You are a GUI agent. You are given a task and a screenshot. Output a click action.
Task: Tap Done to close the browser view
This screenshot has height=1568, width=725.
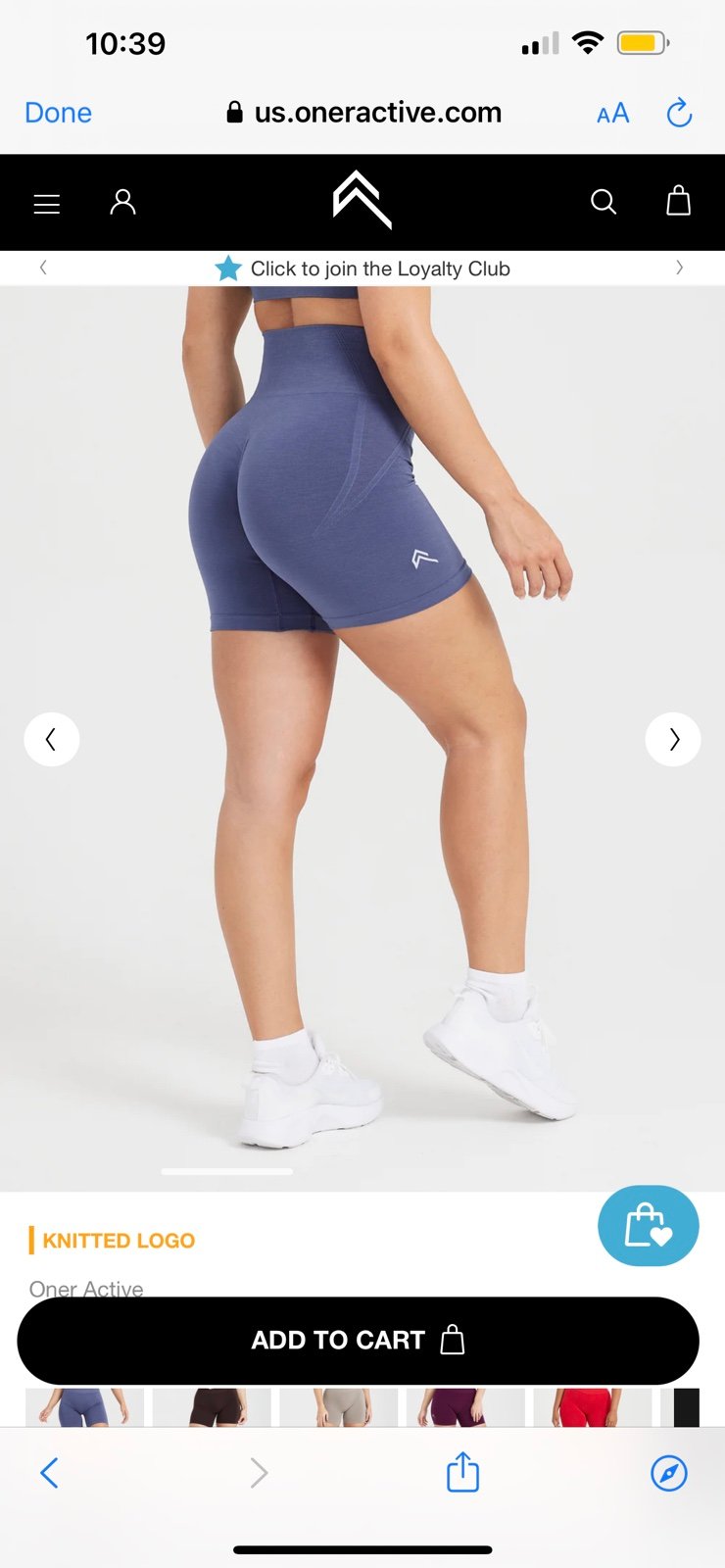pyautogui.click(x=58, y=113)
